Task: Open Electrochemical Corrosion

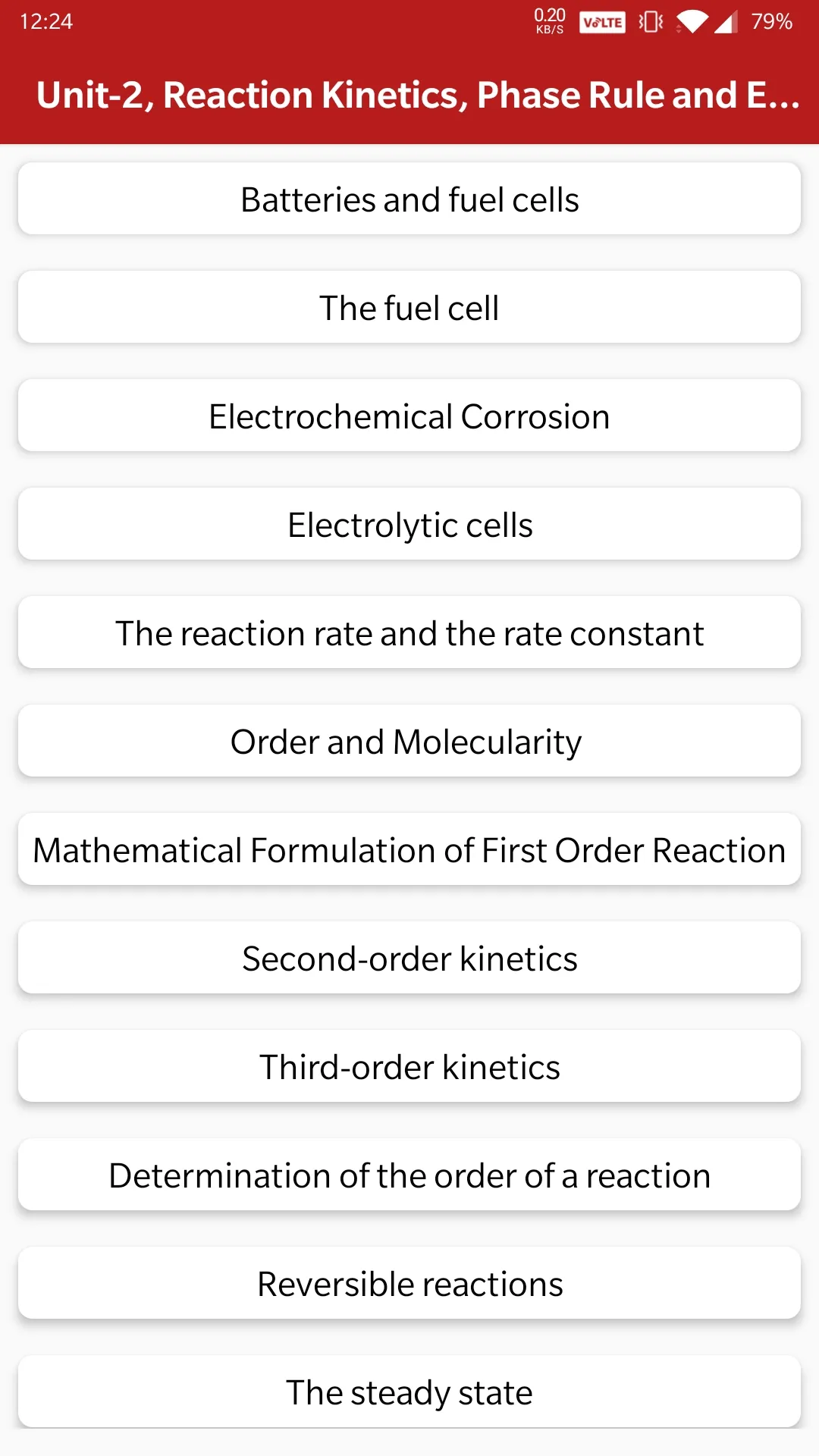Action: click(x=409, y=416)
